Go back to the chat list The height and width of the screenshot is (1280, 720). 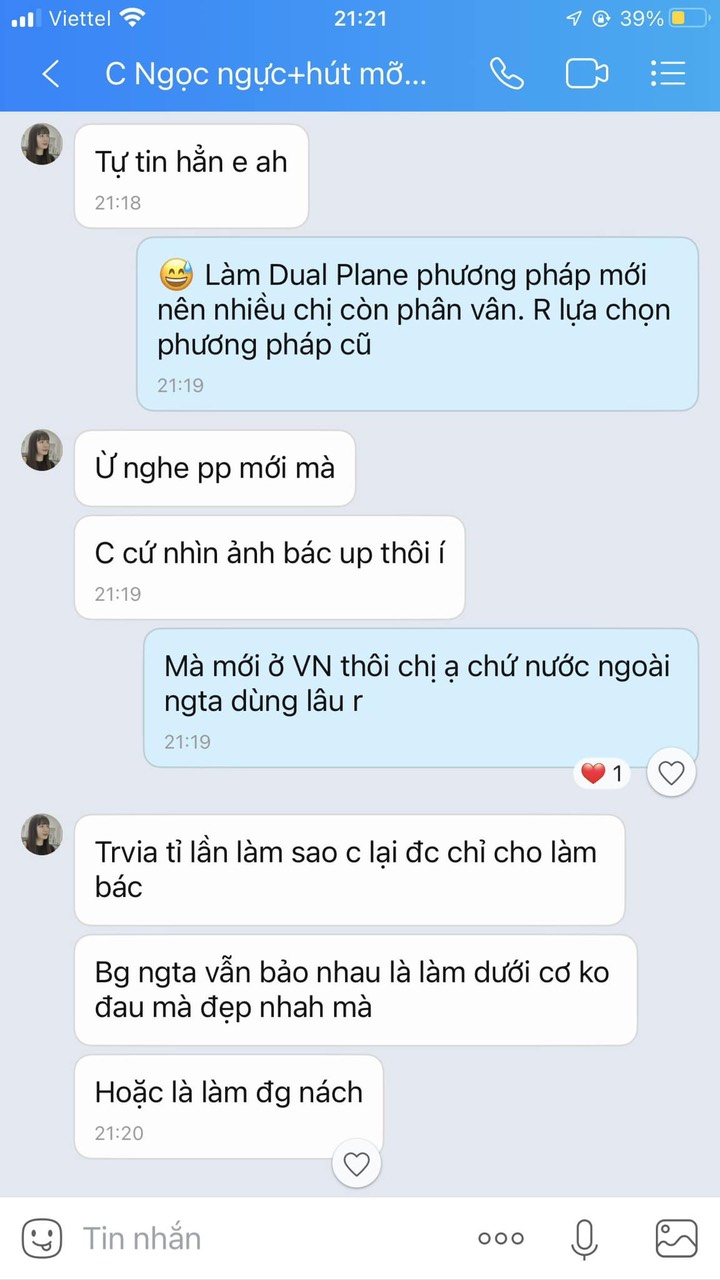coord(50,74)
